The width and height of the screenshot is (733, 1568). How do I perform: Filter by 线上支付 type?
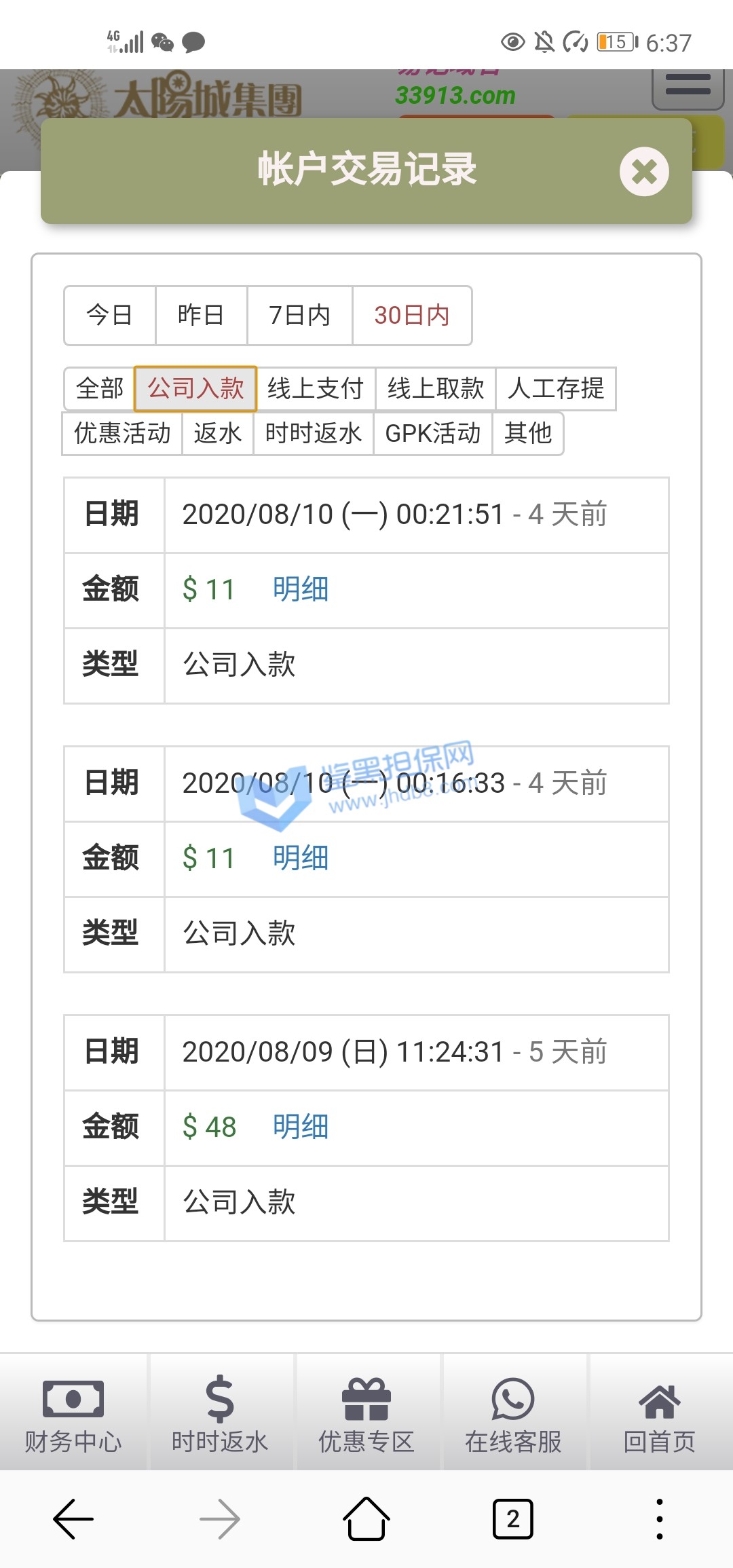coord(316,389)
